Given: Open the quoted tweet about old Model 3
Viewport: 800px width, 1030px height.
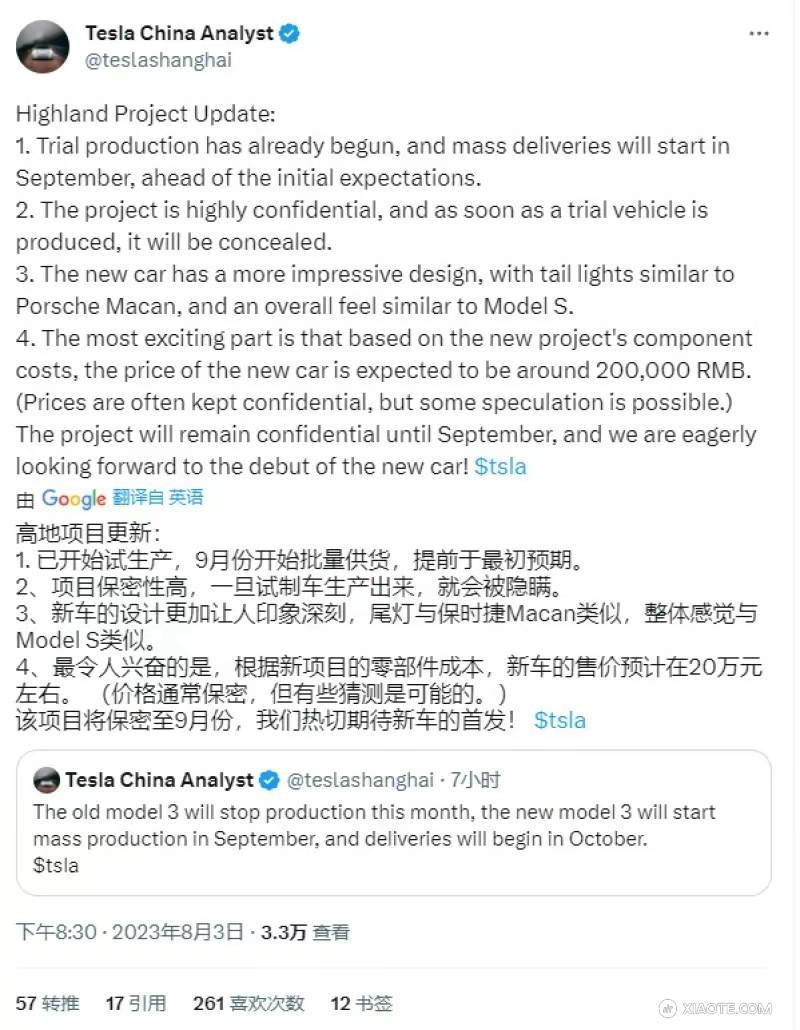Looking at the screenshot, I should [400, 825].
